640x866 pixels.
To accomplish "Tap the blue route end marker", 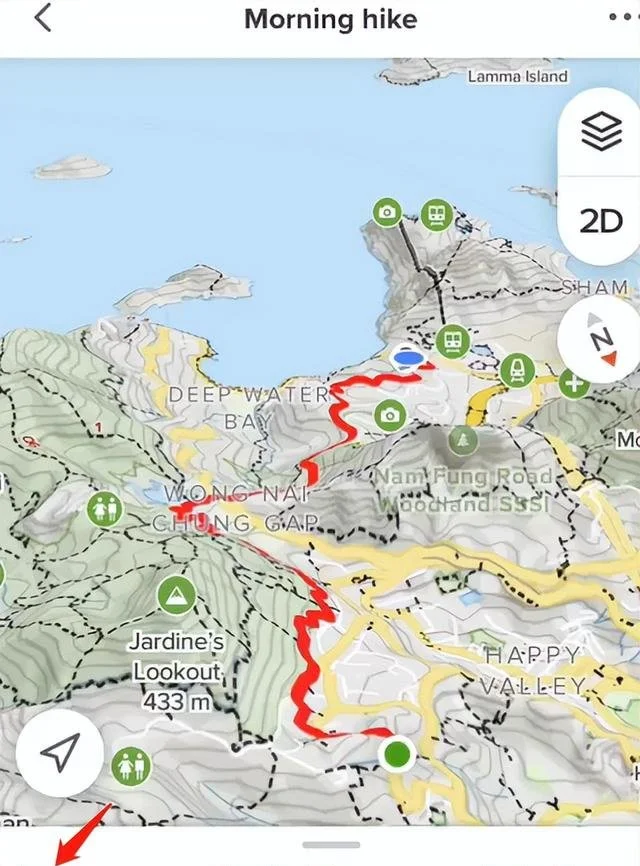I will [407, 357].
